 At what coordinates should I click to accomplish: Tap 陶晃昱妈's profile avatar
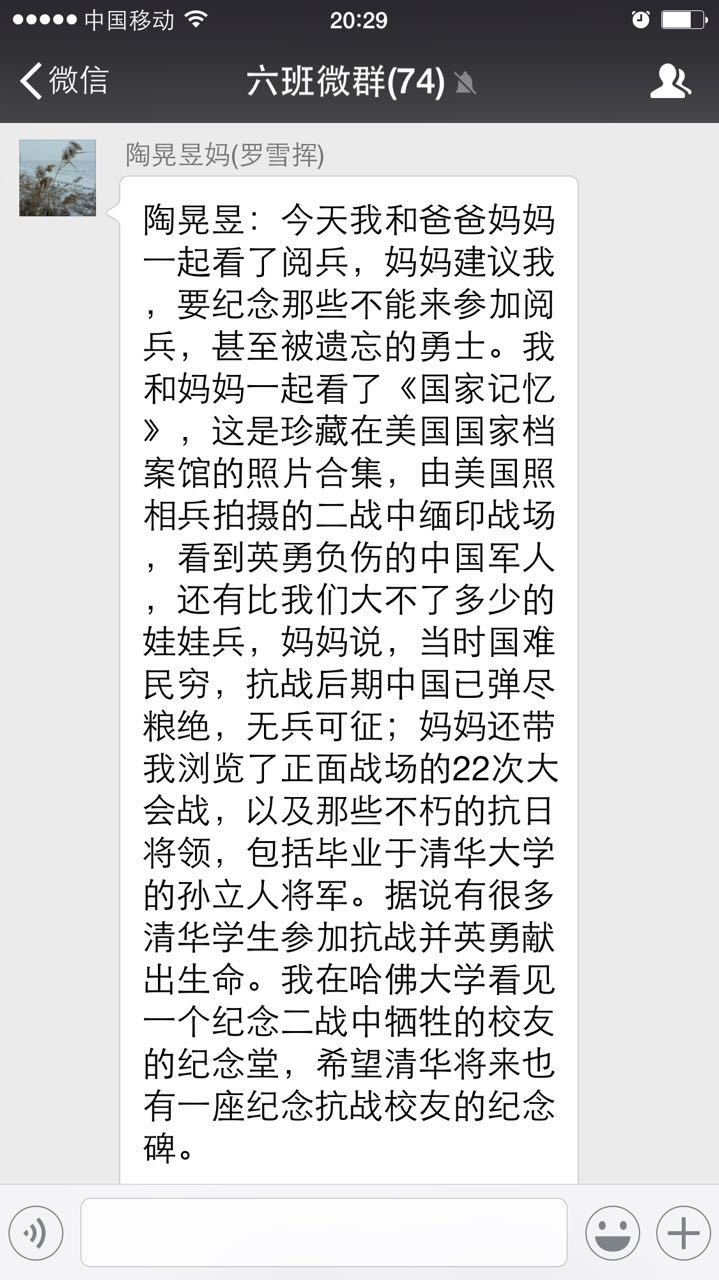pos(57,178)
